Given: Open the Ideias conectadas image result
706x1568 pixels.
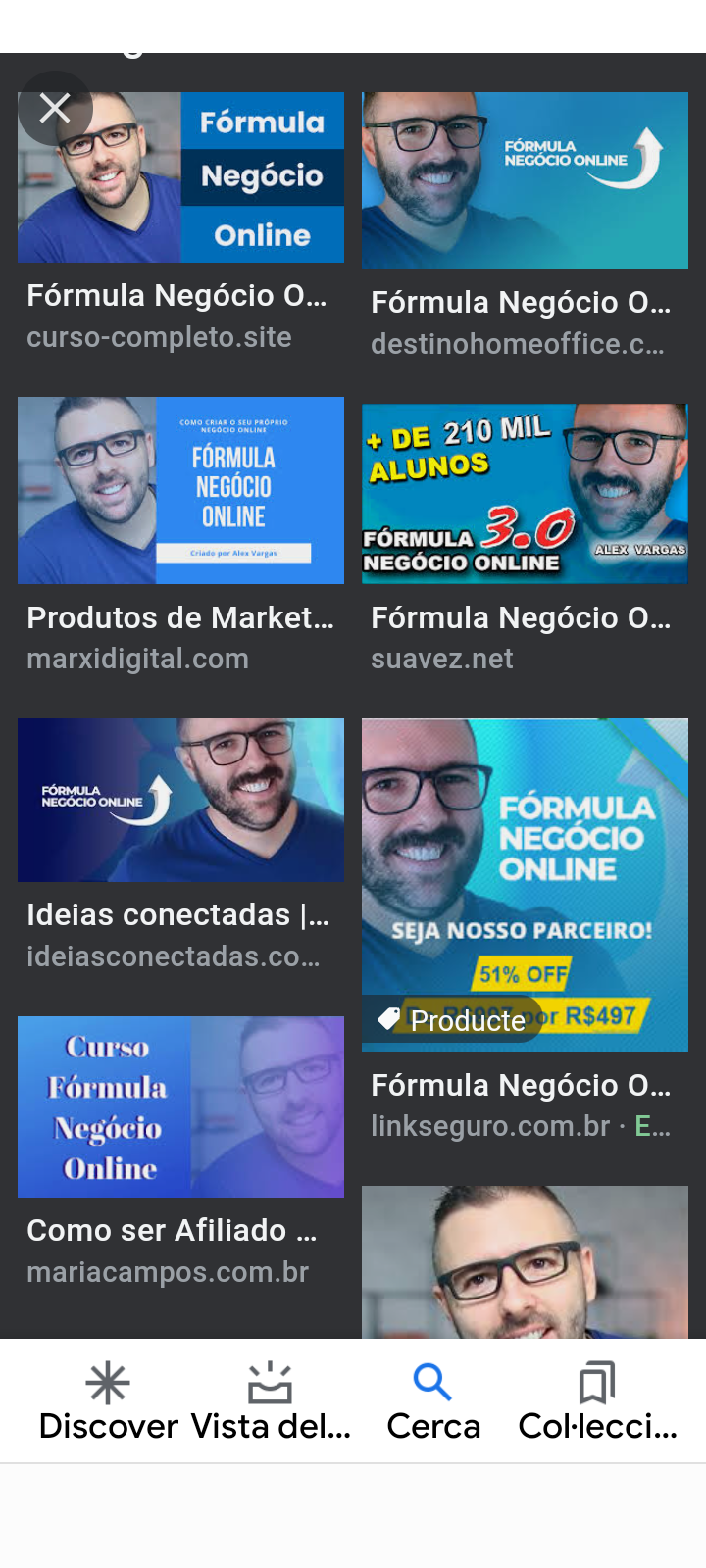Looking at the screenshot, I should pos(180,800).
